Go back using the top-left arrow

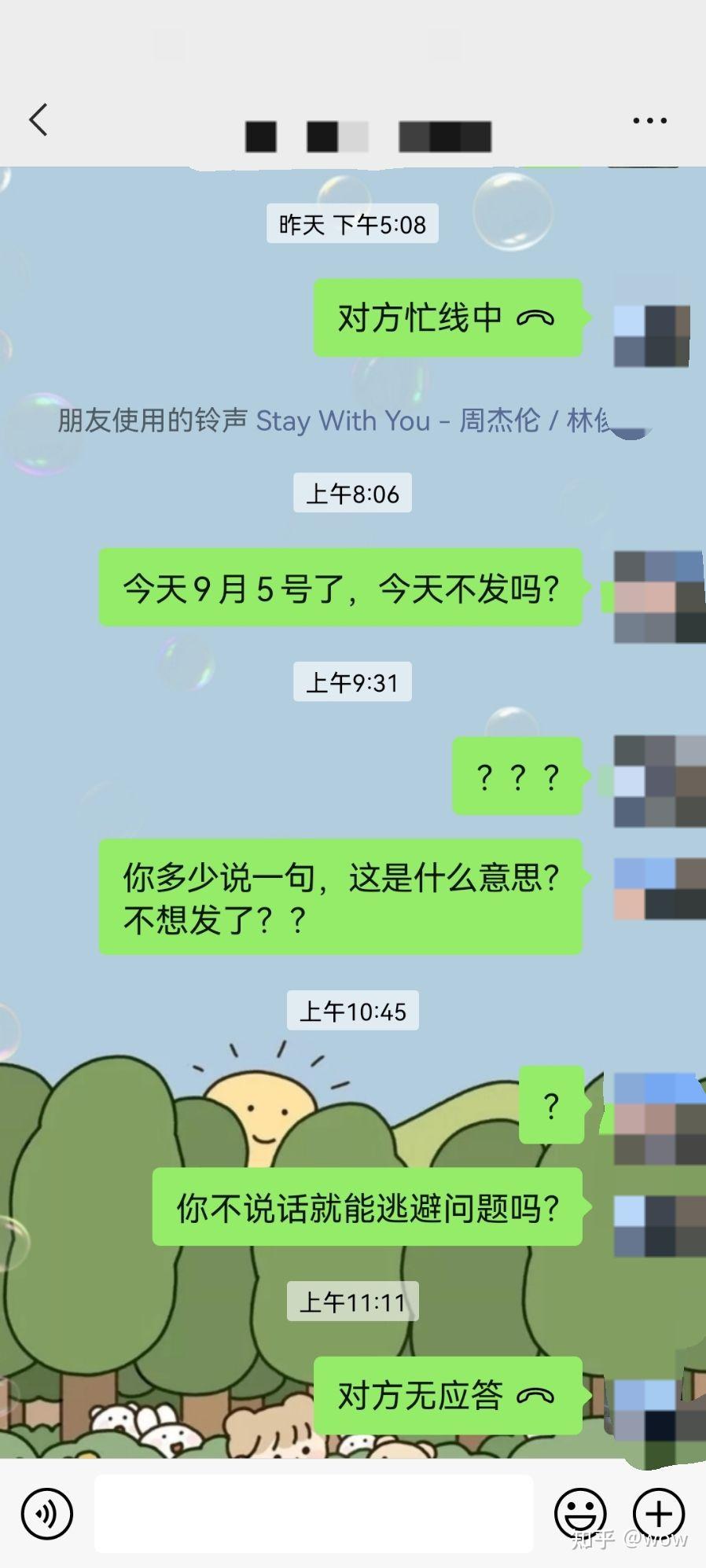(x=39, y=120)
